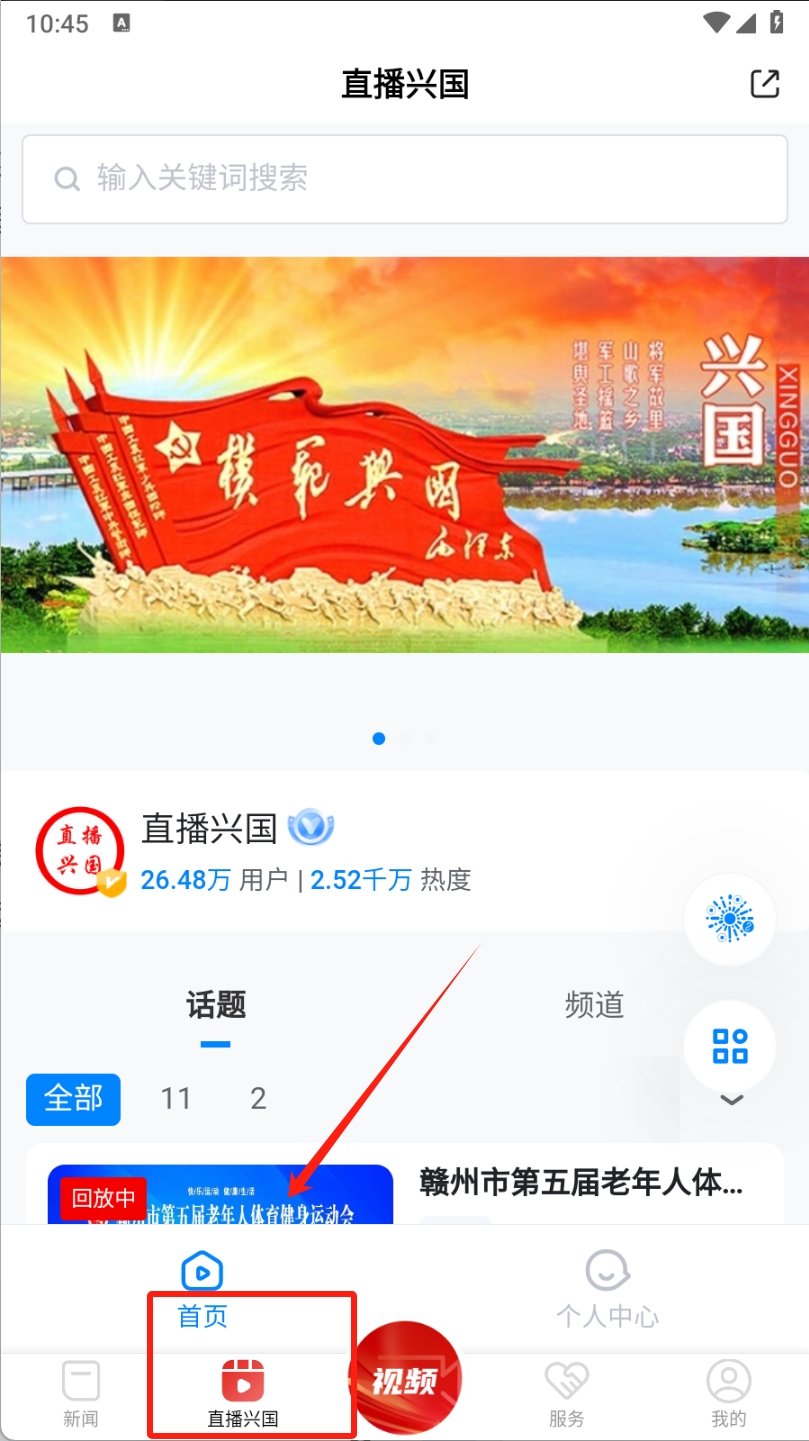This screenshot has width=809, height=1441.
Task: Switch to the 话题 tab
Action: 216,1005
